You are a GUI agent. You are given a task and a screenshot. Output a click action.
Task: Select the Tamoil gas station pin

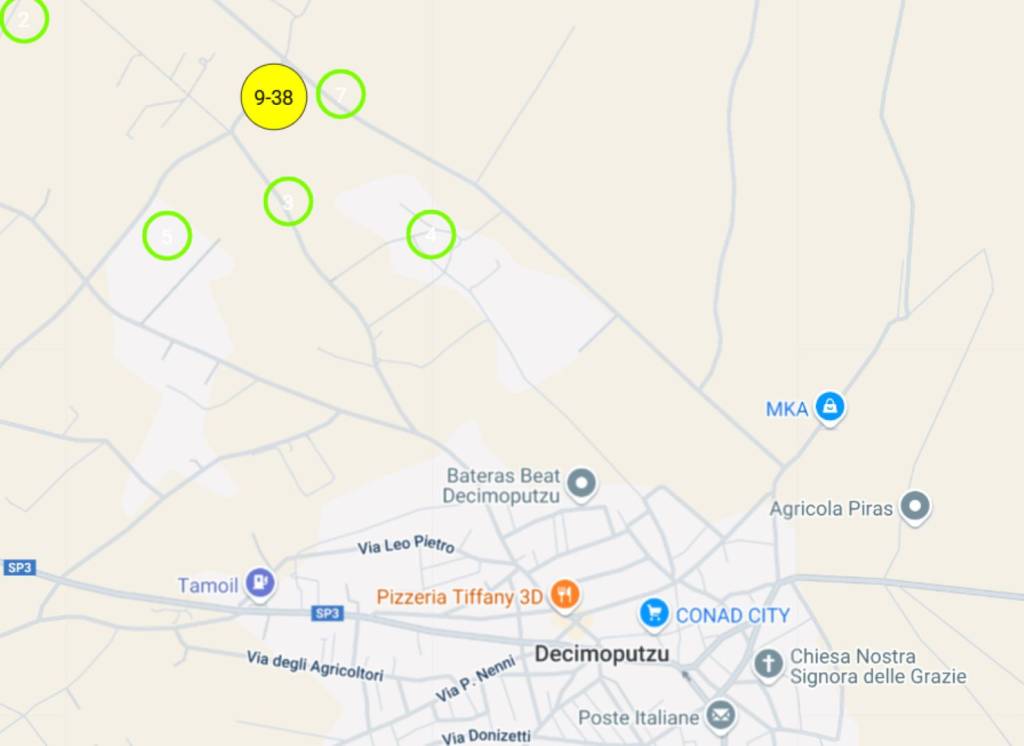tap(260, 583)
